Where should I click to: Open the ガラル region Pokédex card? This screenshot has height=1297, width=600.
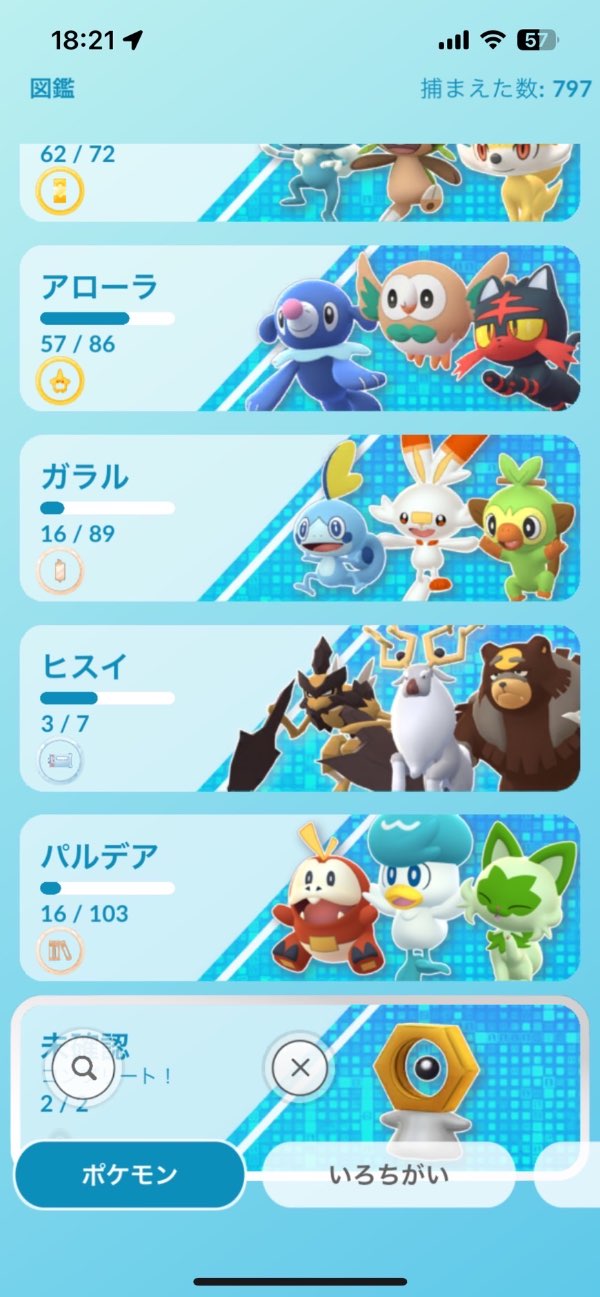pos(300,518)
